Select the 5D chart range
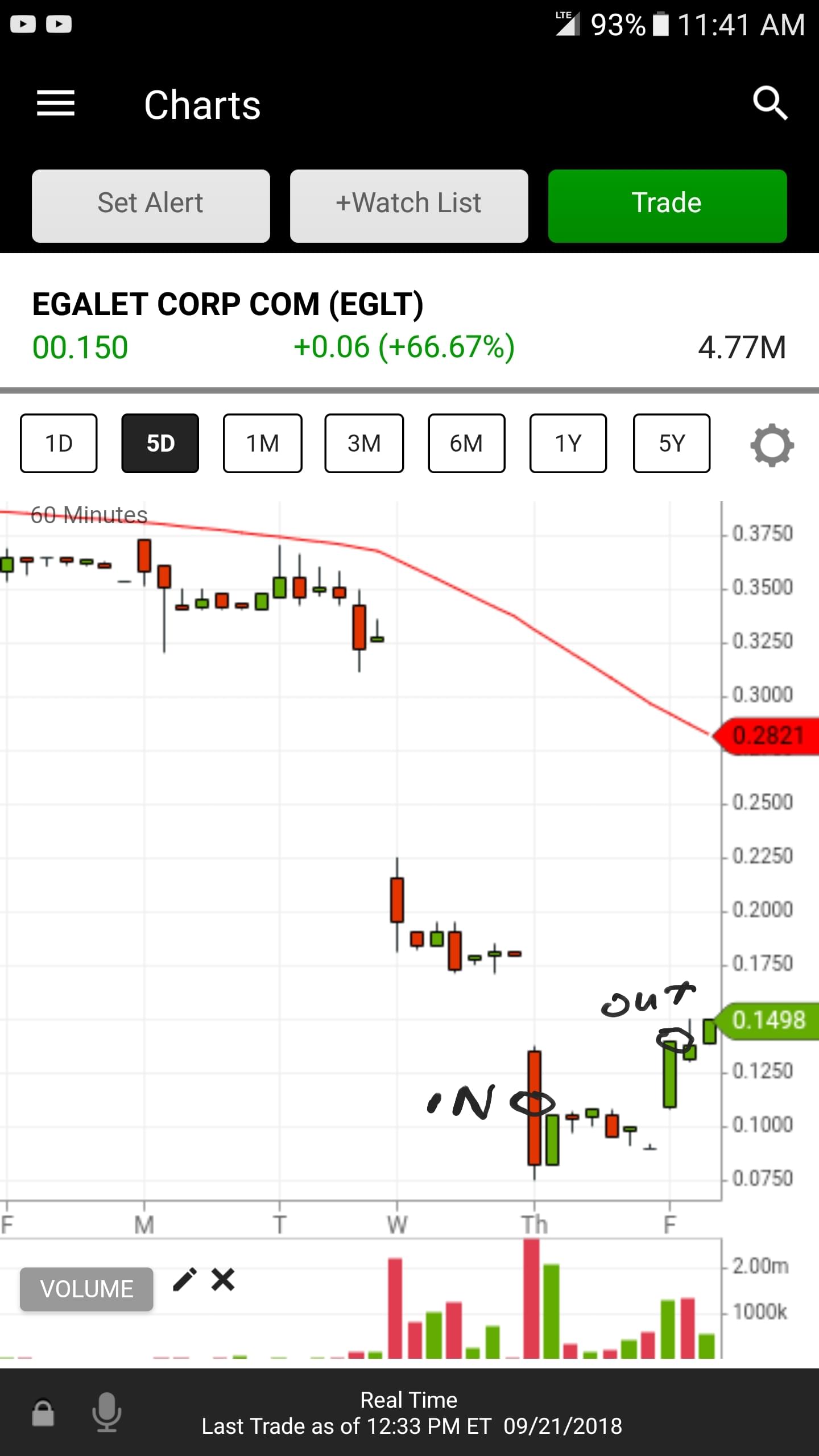This screenshot has width=819, height=1456. (x=160, y=443)
